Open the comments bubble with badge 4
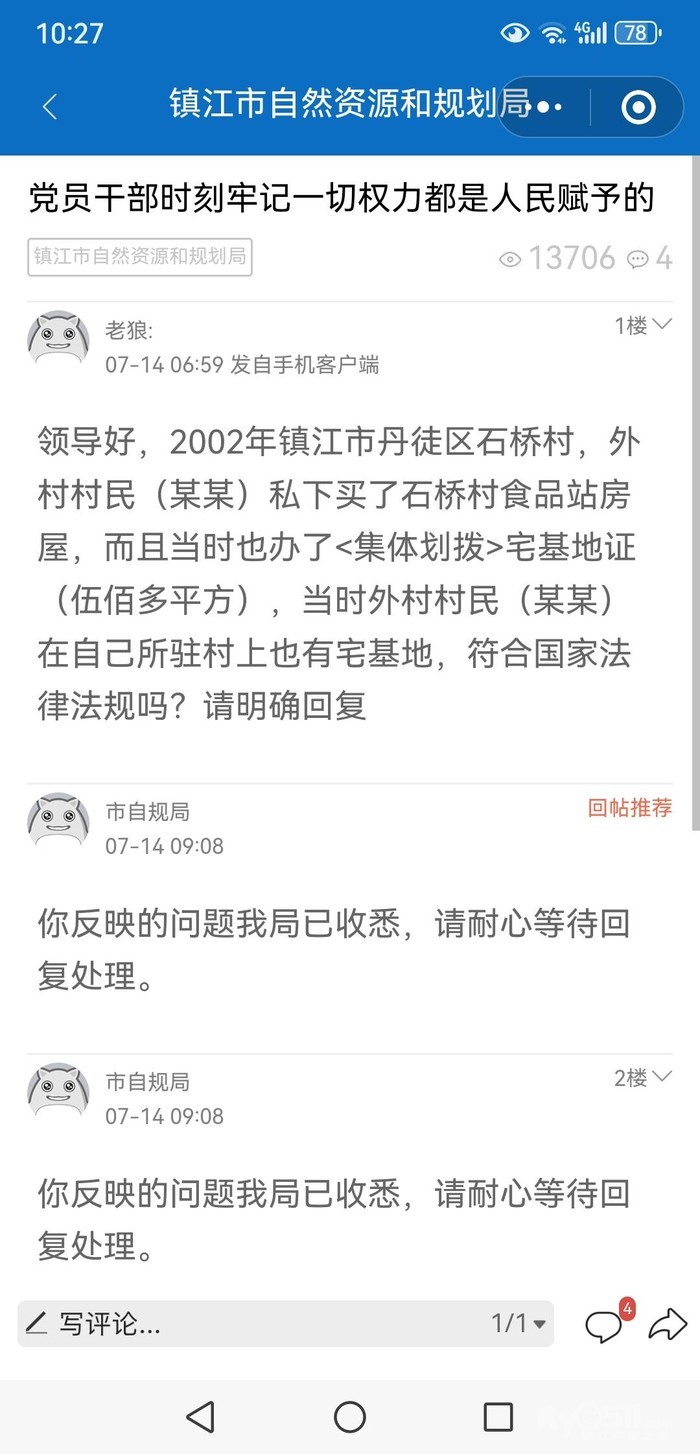The height and width of the screenshot is (1454, 700). click(x=605, y=1325)
